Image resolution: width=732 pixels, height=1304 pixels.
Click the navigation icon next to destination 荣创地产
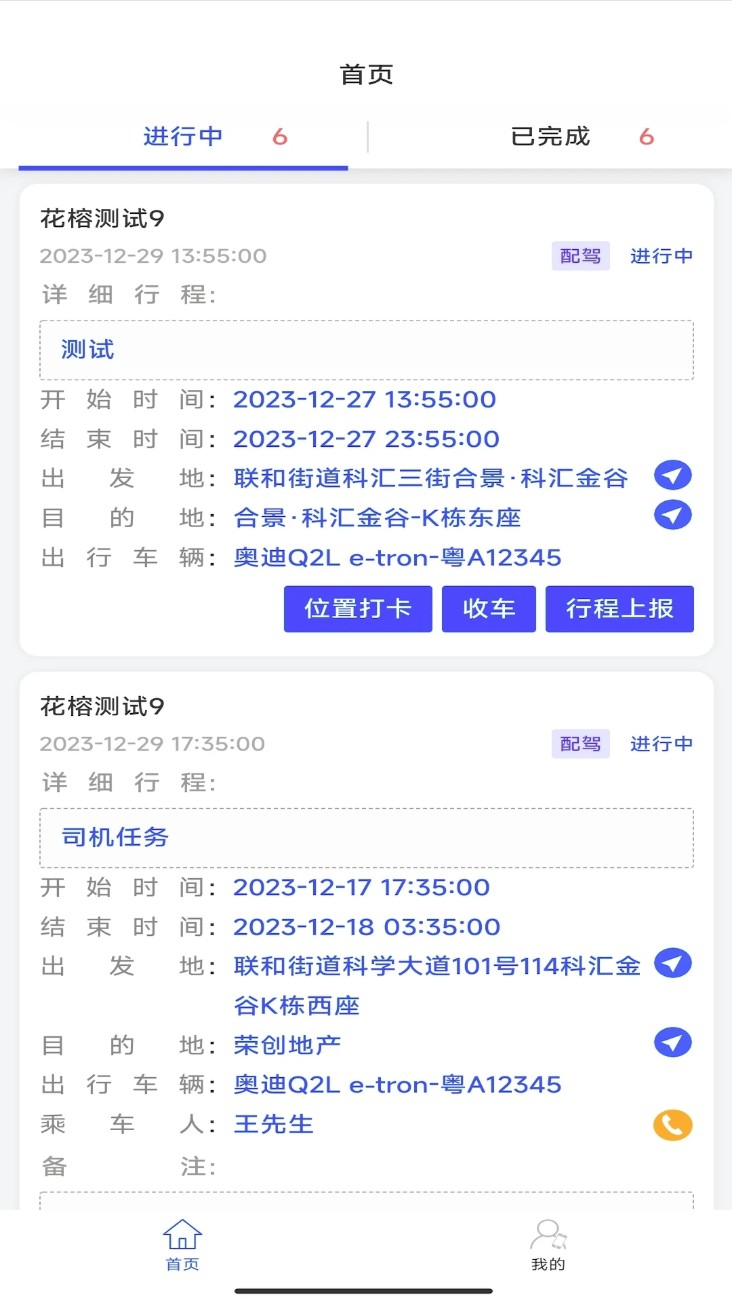click(672, 1042)
